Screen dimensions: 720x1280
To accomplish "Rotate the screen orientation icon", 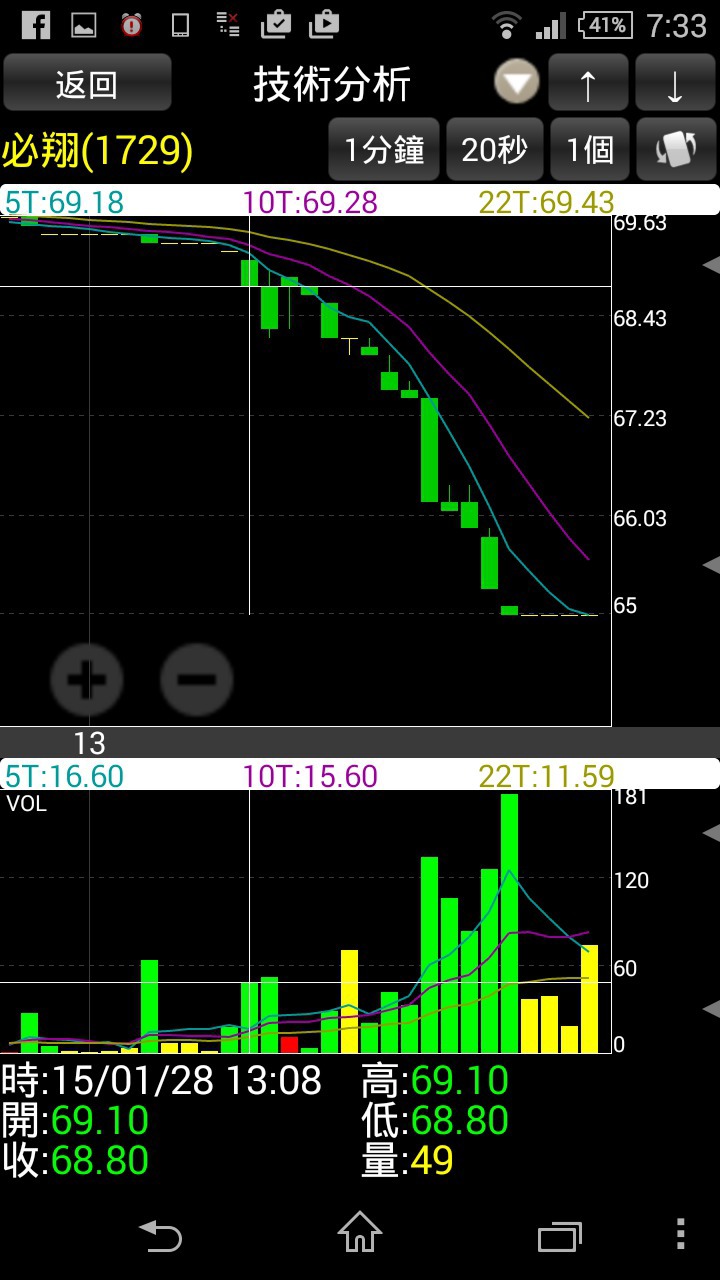I will pyautogui.click(x=675, y=150).
